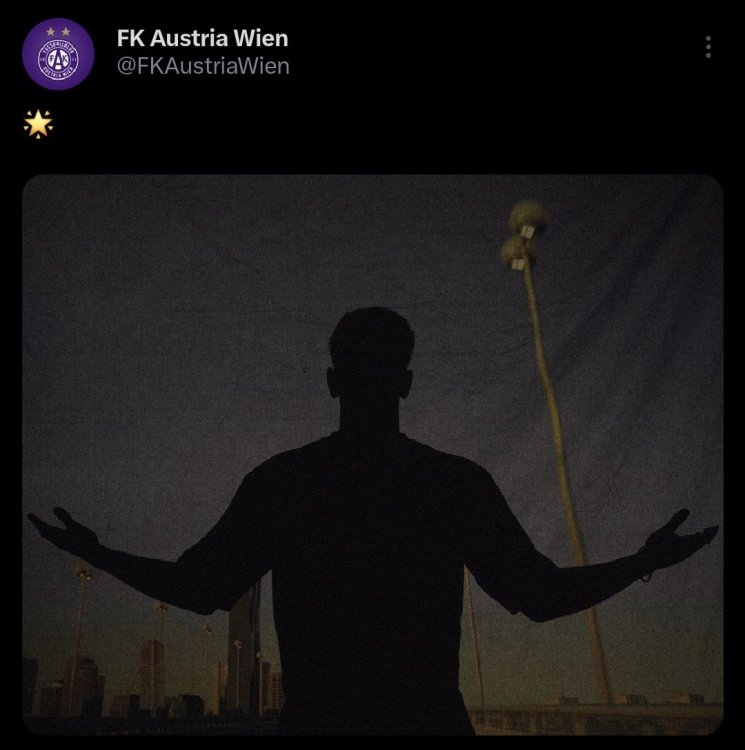The image size is (745, 750).
Task: Open FK Austria Wien's profile avatar
Action: click(58, 54)
